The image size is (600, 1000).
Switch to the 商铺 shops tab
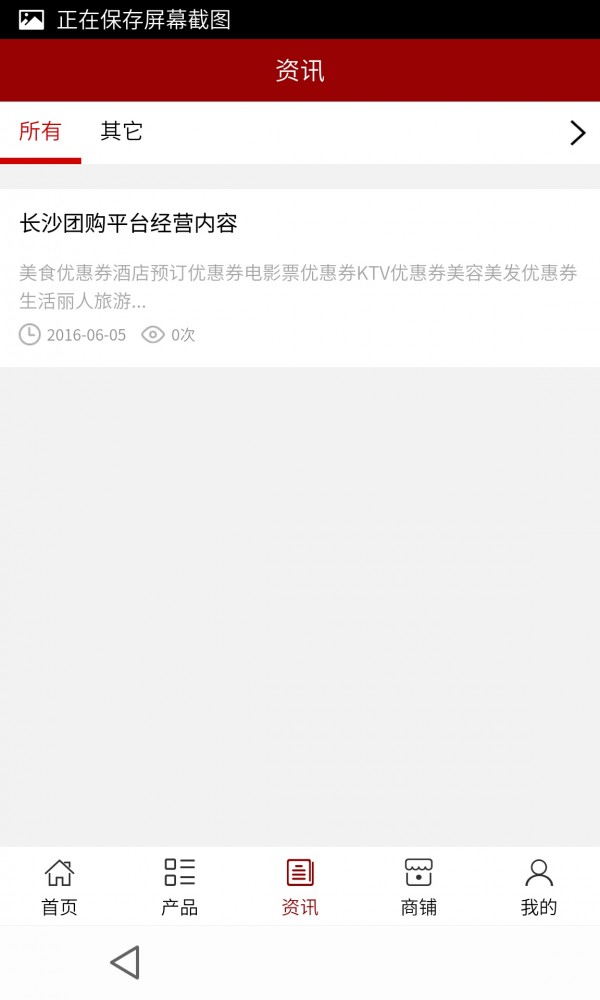[418, 886]
